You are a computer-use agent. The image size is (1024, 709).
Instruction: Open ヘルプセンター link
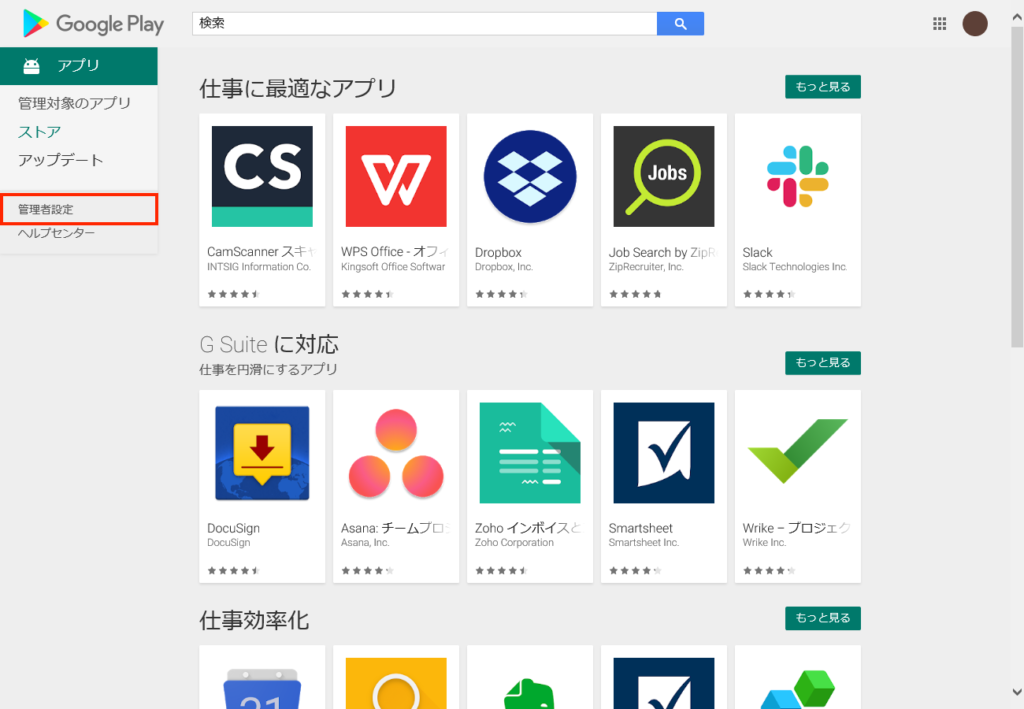pyautogui.click(x=57, y=233)
